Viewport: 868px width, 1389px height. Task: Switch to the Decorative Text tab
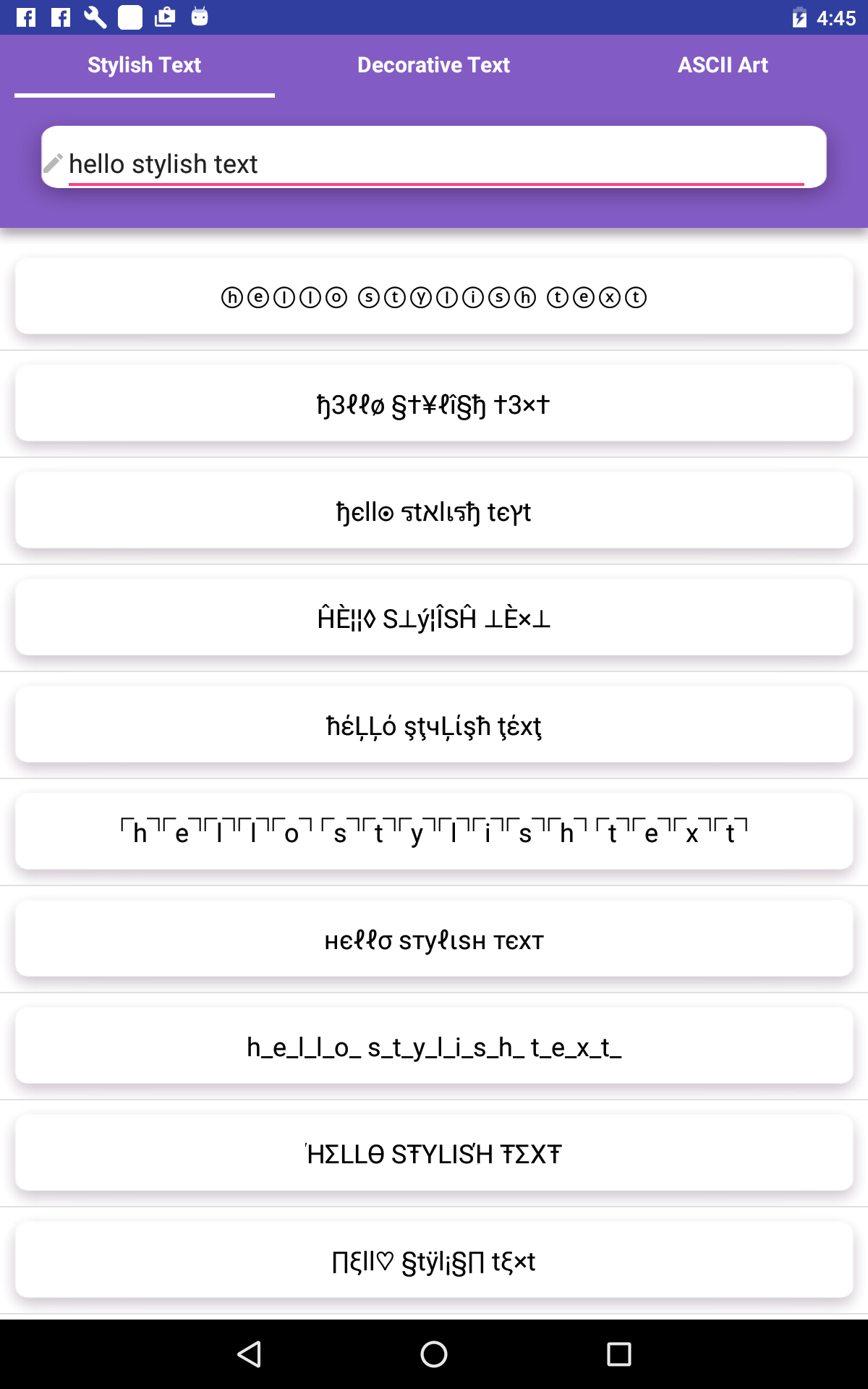[x=433, y=65]
